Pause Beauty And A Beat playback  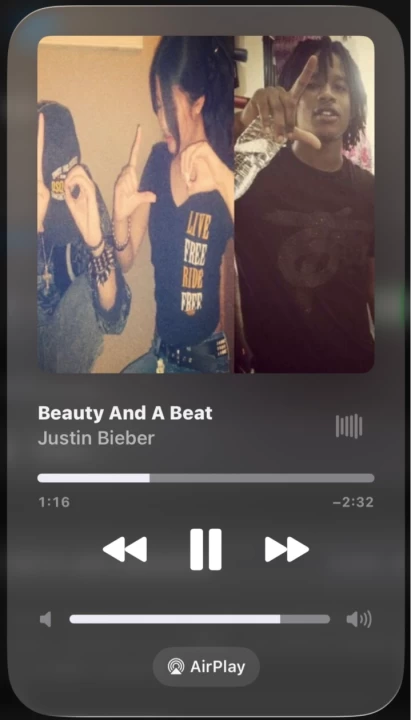206,549
